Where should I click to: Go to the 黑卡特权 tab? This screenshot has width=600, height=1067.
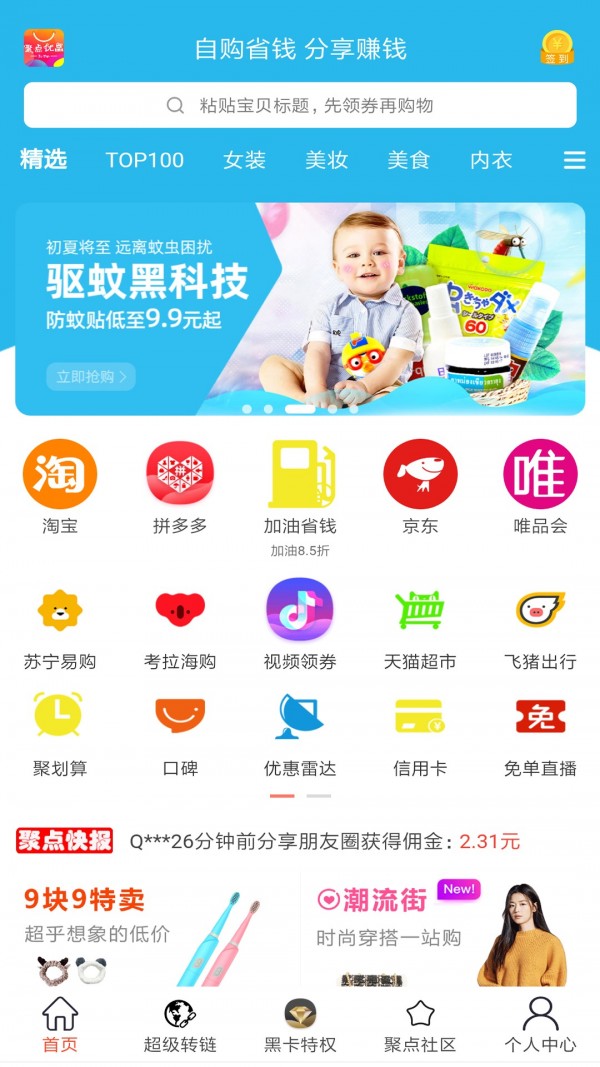point(300,1026)
